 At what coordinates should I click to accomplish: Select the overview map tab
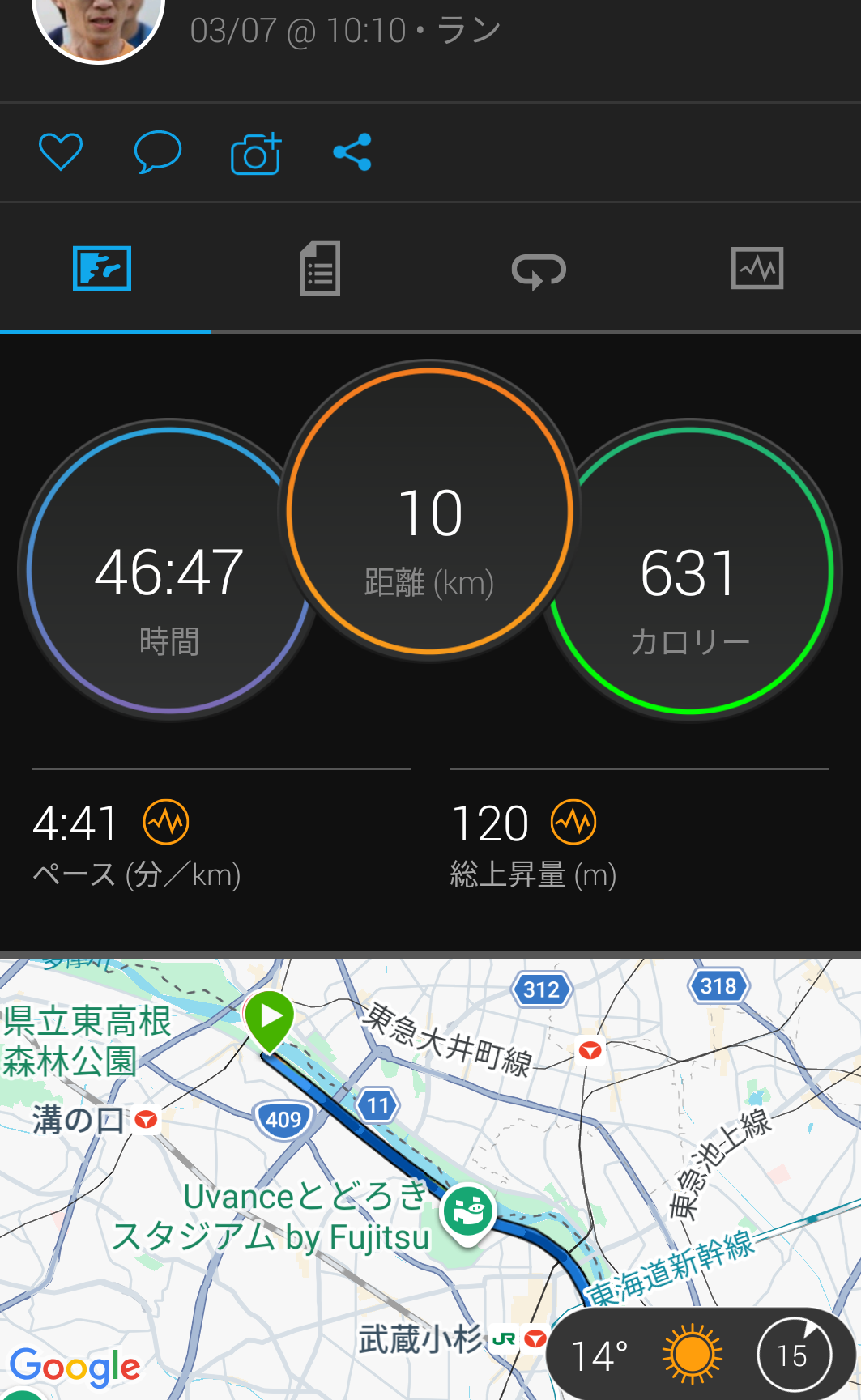coord(102,269)
